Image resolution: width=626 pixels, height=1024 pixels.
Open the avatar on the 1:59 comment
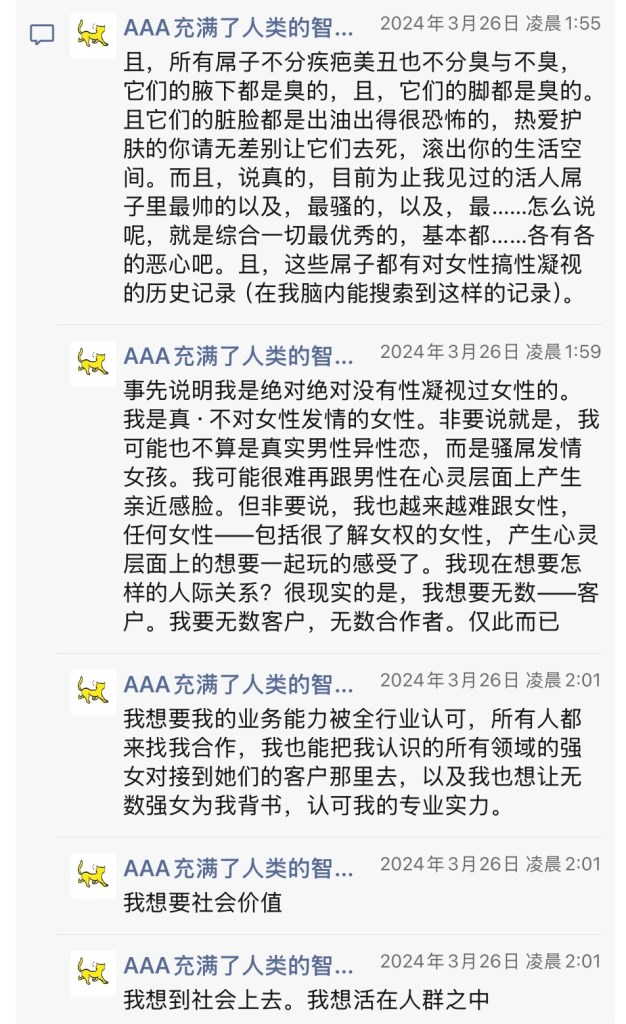pyautogui.click(x=93, y=363)
